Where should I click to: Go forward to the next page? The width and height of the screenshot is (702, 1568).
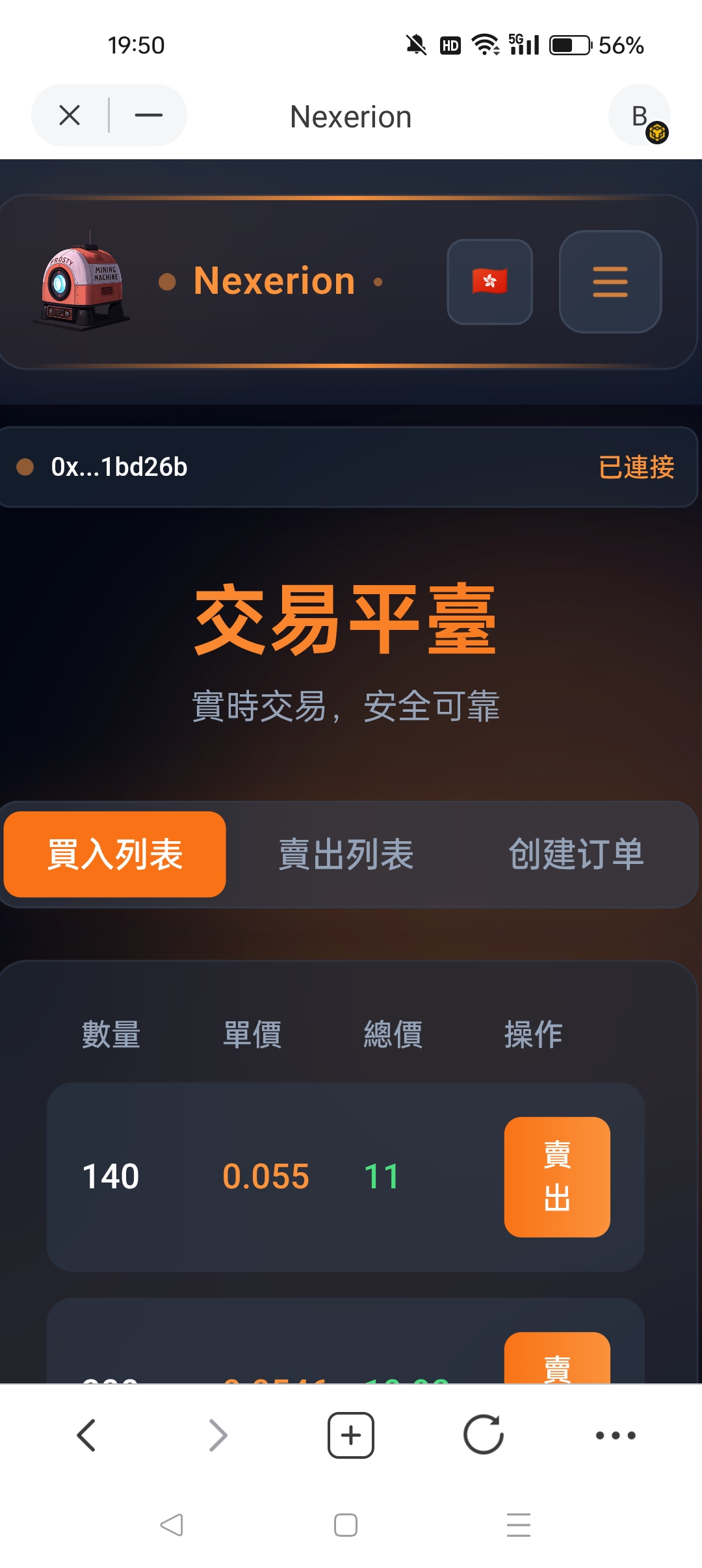click(x=218, y=1435)
